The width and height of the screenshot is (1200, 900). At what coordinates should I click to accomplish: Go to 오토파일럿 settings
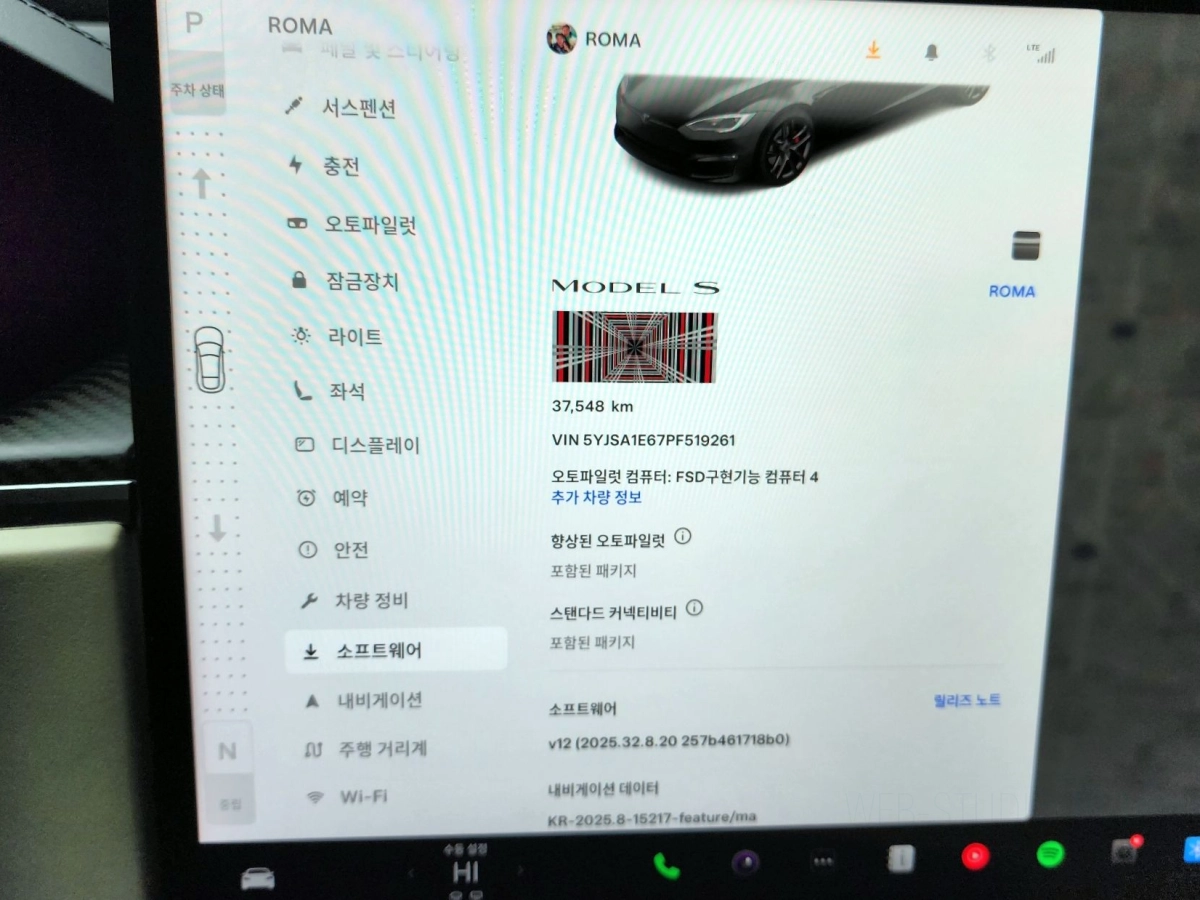tap(369, 225)
